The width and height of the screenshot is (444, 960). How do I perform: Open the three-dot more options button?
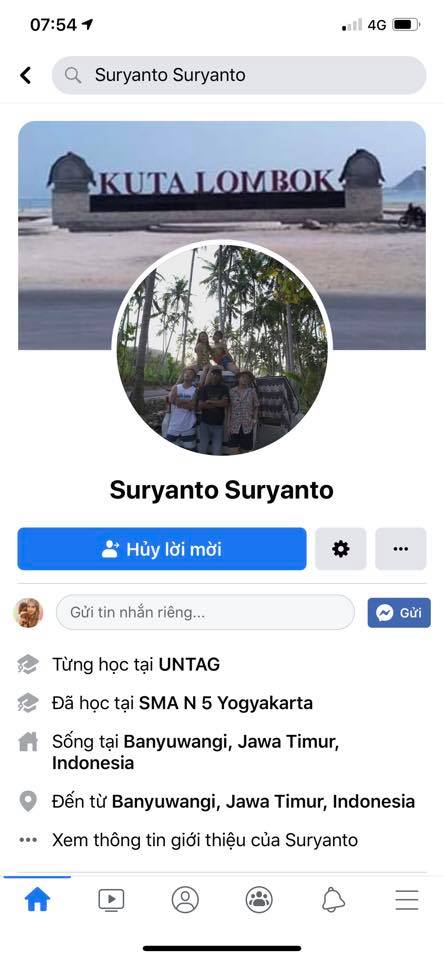pos(401,549)
